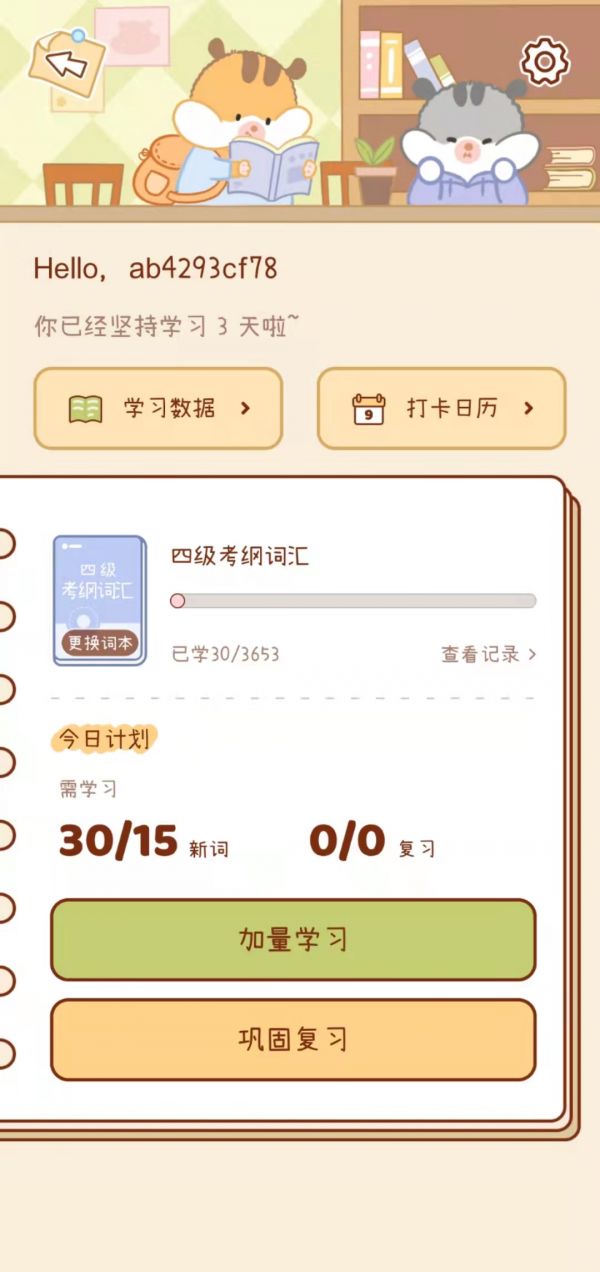Start extra study with 加量学习
Image resolution: width=600 pixels, height=1272 pixels.
pyautogui.click(x=293, y=940)
